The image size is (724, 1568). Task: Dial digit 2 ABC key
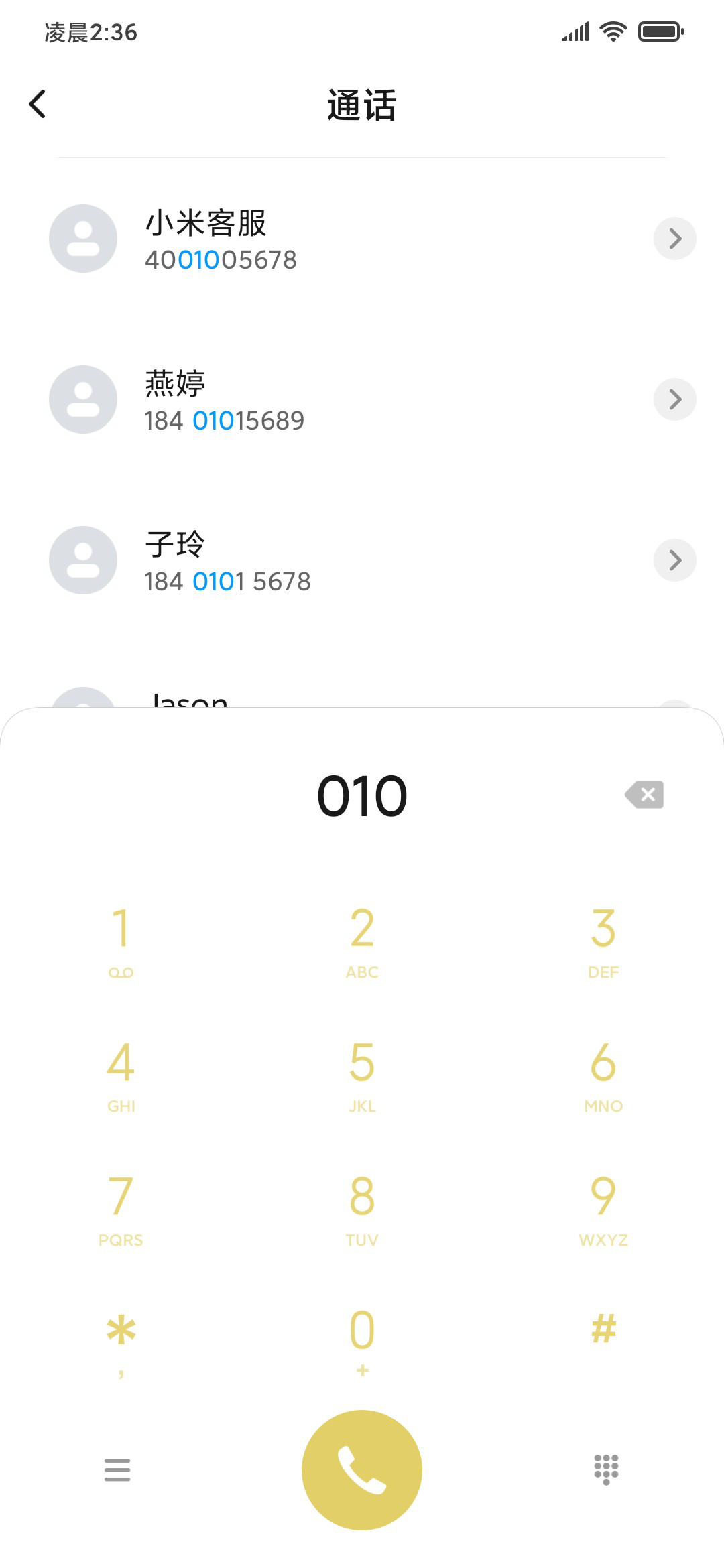coord(362,941)
